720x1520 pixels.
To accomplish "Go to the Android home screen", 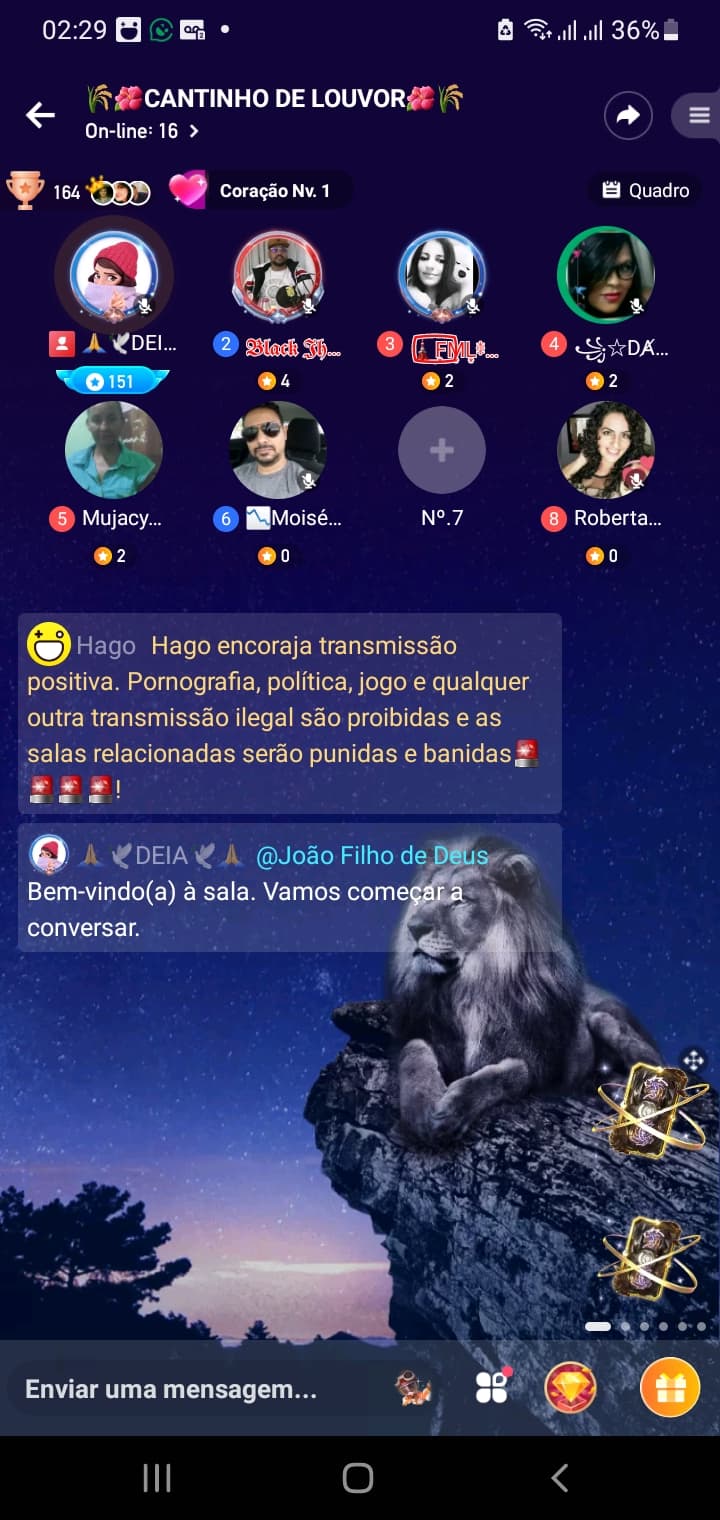I will pos(358,1478).
